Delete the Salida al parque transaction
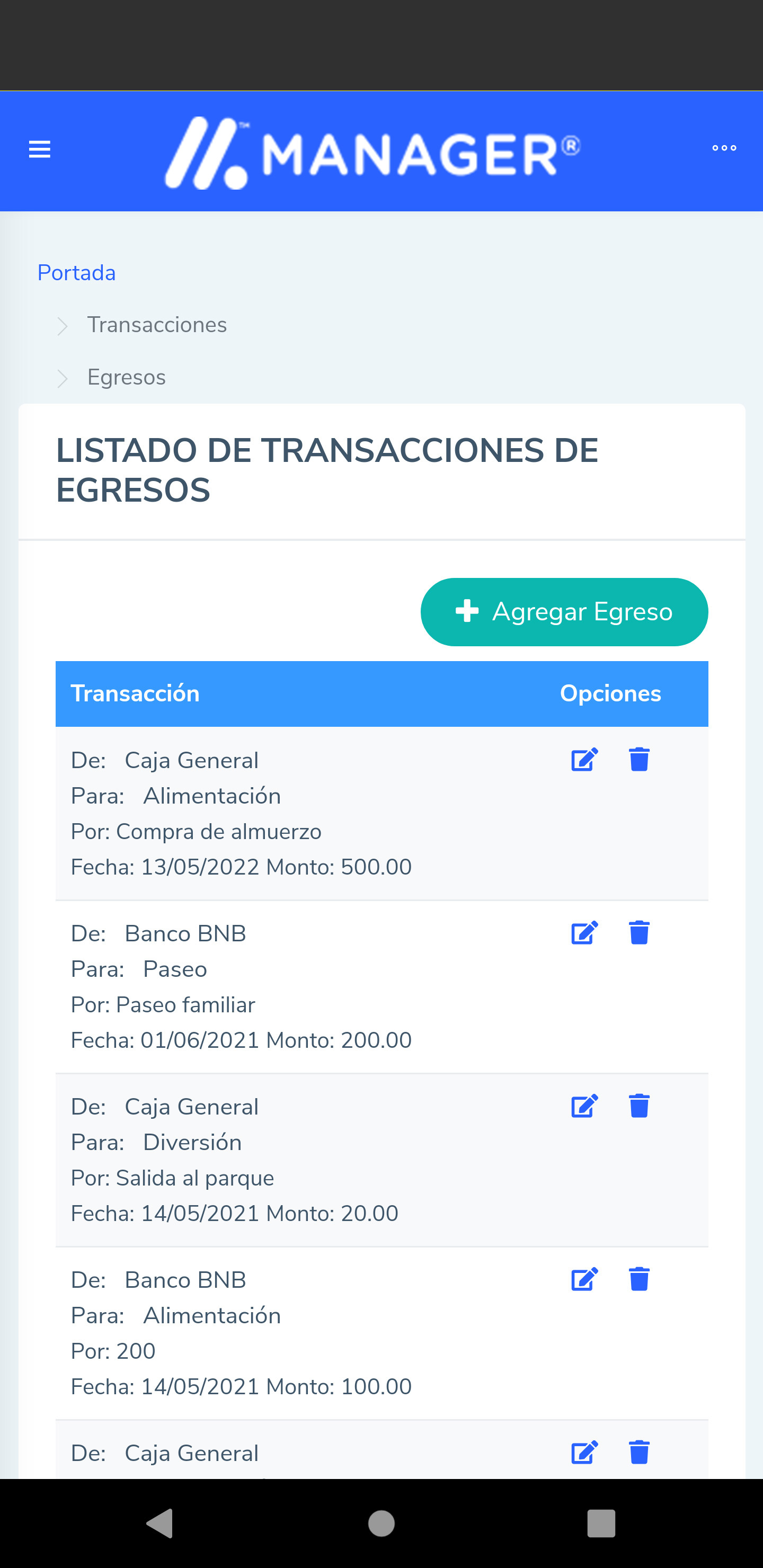 [639, 1106]
